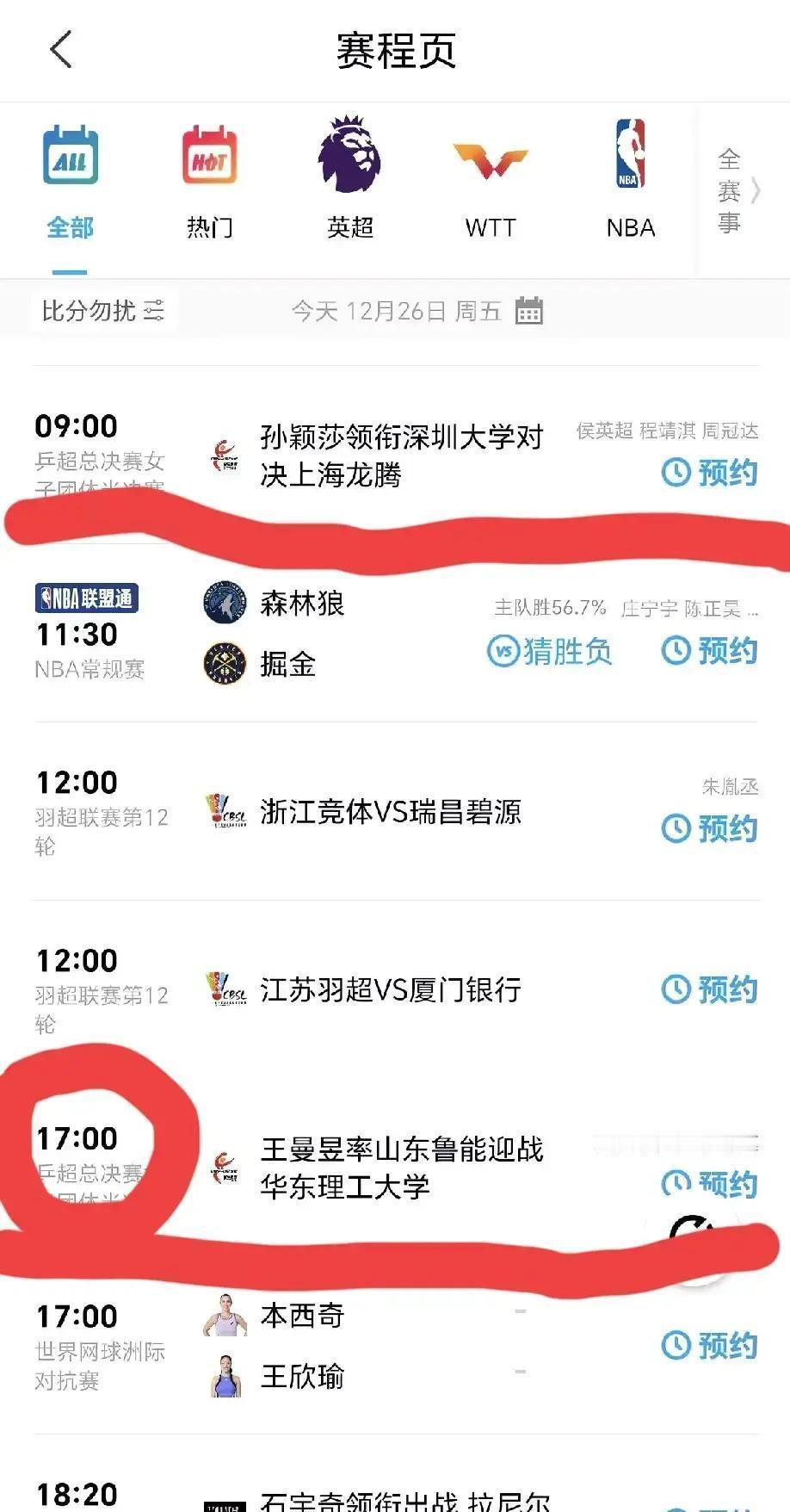Switch to the NBA tab
Screen dimensions: 790x1512
click(629, 227)
